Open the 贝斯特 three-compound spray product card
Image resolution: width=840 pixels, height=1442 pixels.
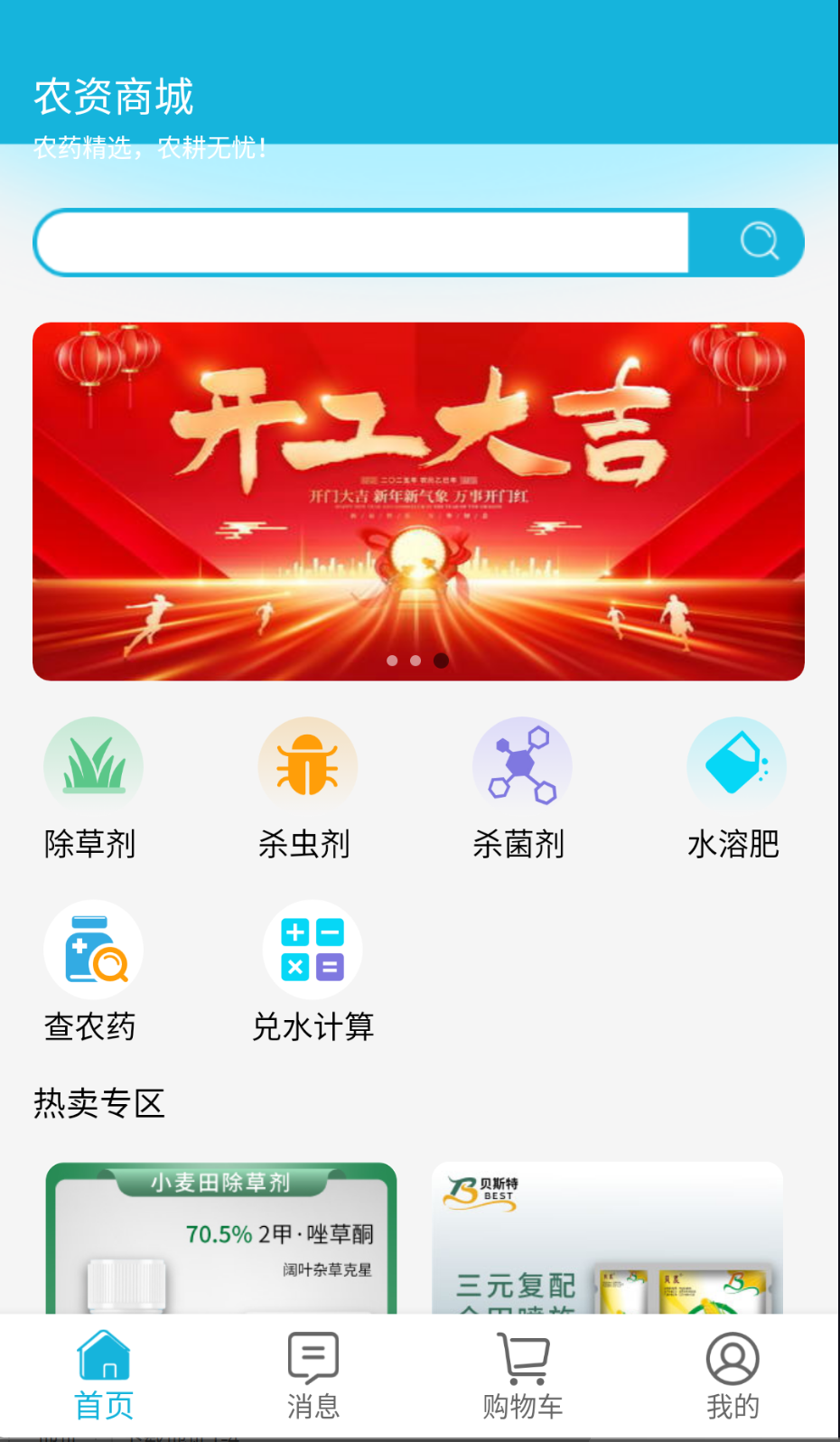tap(608, 1247)
